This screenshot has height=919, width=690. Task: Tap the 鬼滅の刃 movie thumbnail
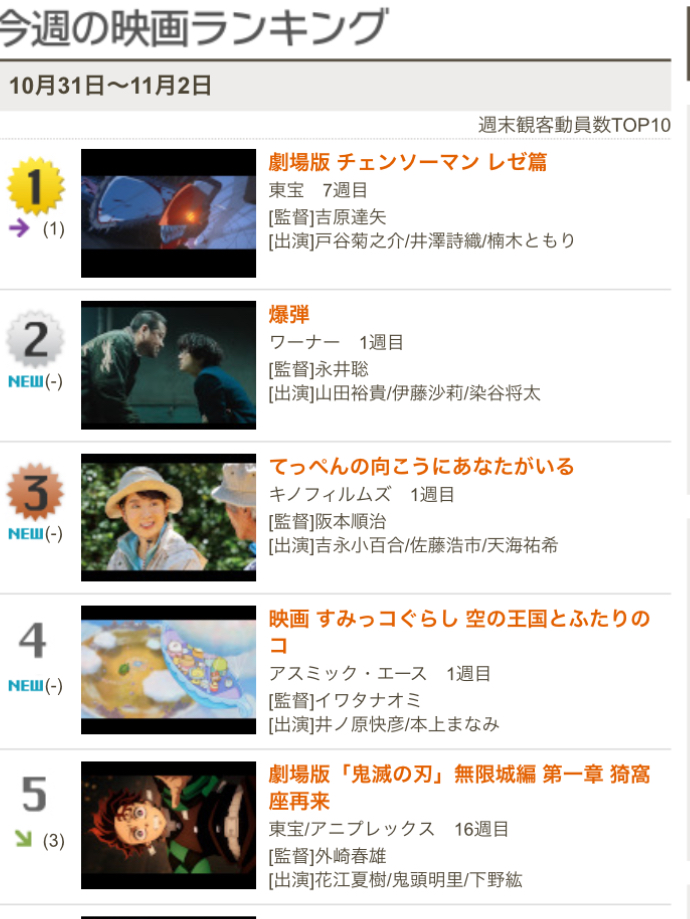pos(168,825)
